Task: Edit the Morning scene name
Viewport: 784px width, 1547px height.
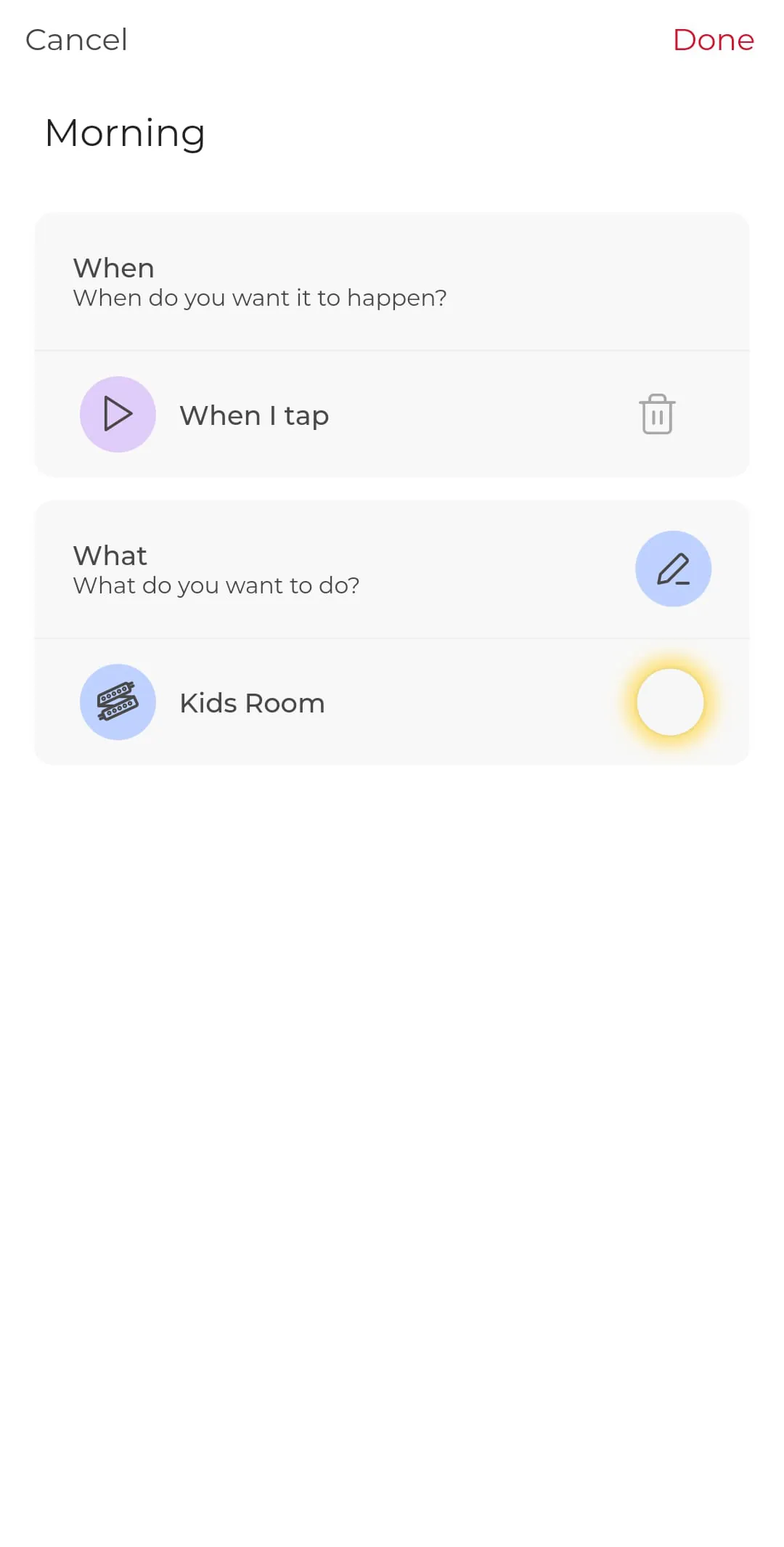Action: click(125, 133)
